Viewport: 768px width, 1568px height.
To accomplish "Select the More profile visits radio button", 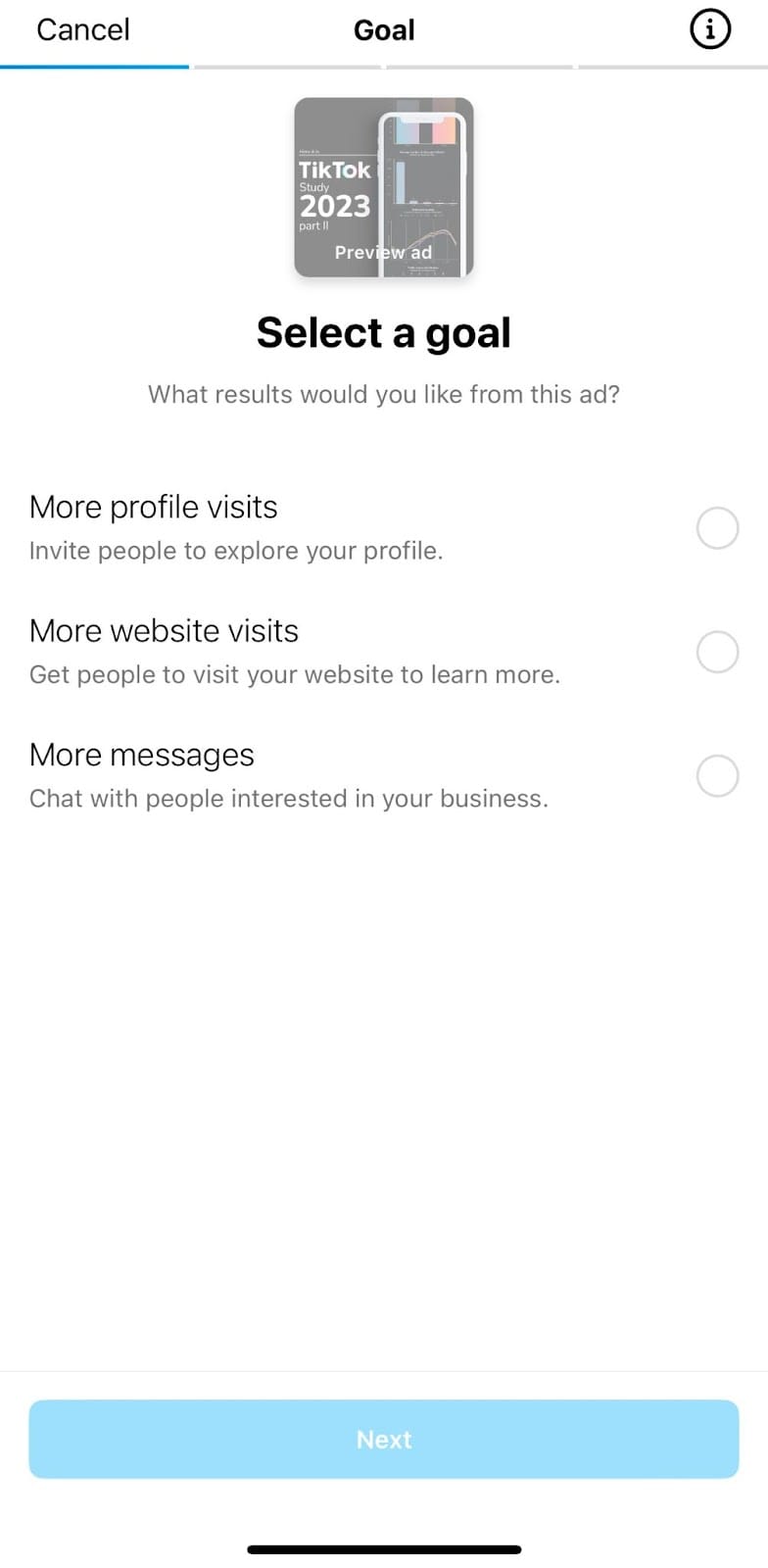I will click(717, 527).
